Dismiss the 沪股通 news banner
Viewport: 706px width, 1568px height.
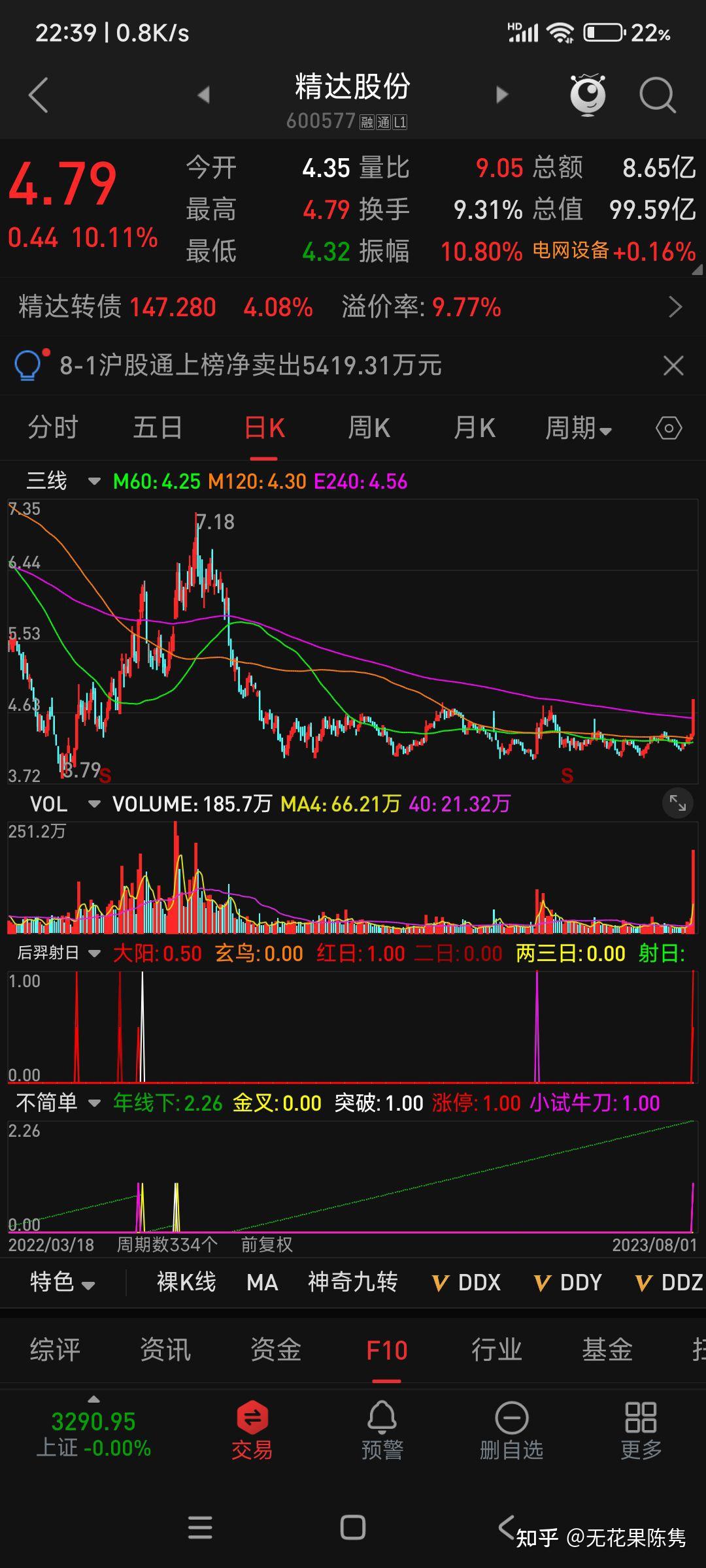coord(673,365)
